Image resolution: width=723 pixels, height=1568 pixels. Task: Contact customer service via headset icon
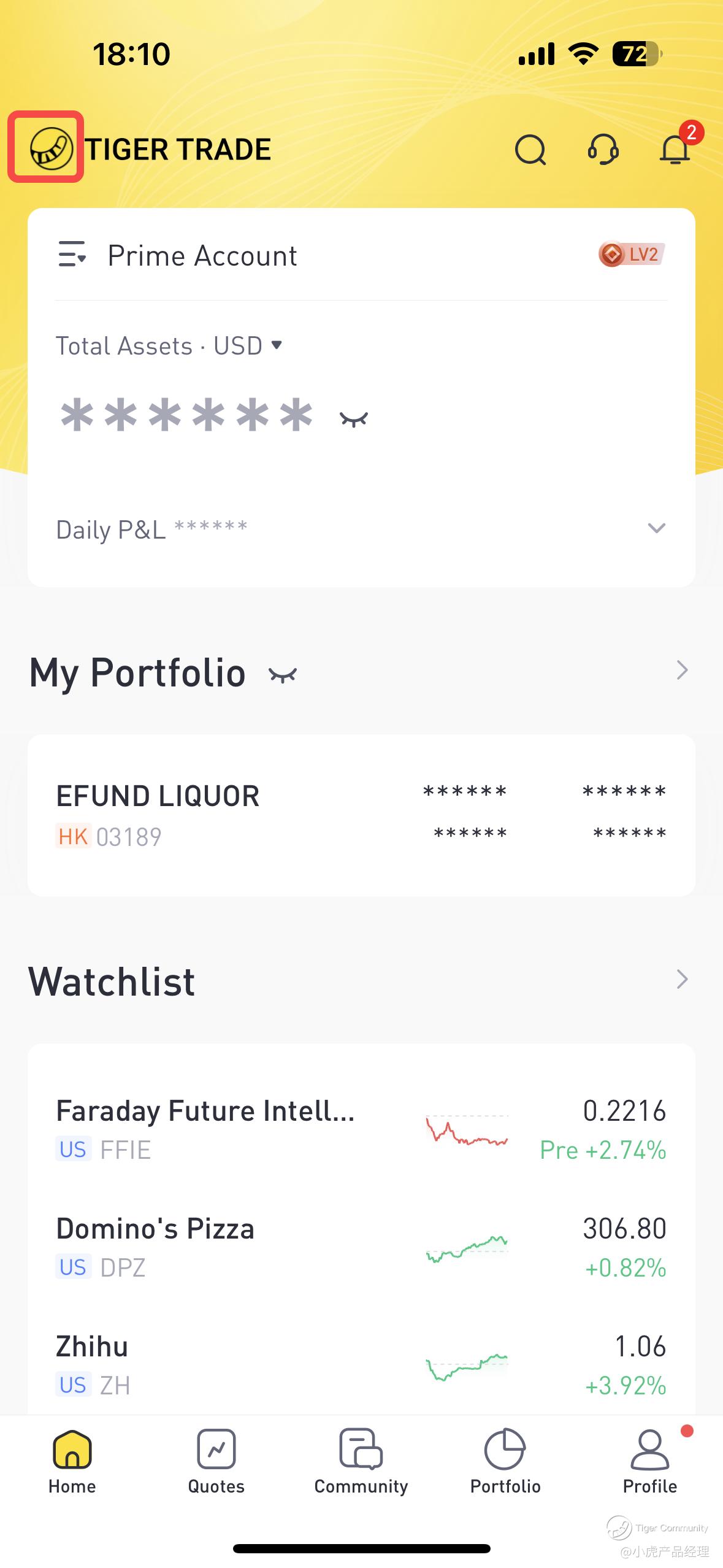(x=603, y=150)
